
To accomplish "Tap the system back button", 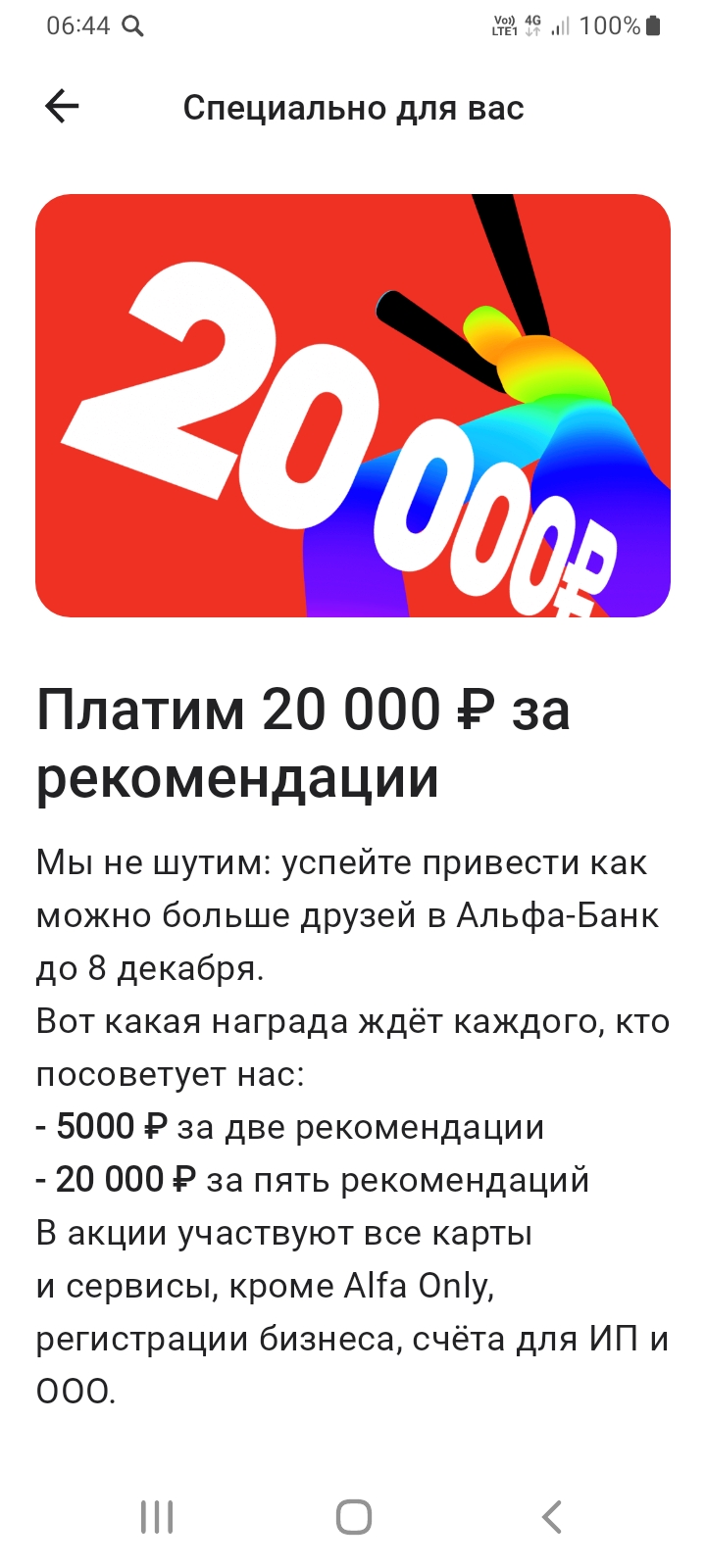I will coord(552,1516).
